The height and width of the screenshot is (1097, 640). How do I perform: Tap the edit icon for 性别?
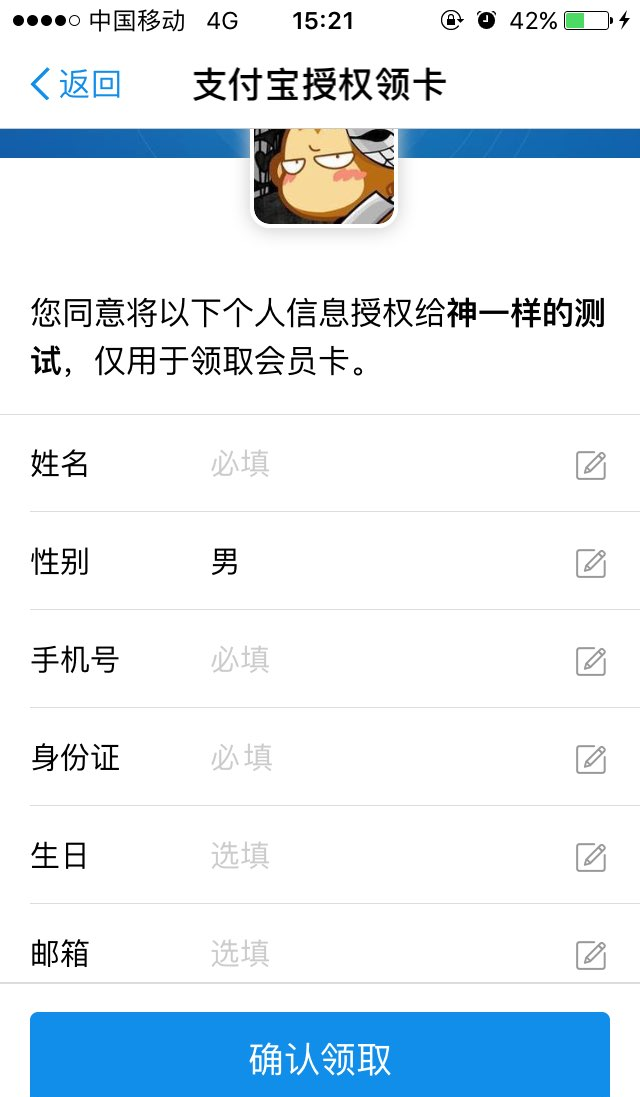591,563
